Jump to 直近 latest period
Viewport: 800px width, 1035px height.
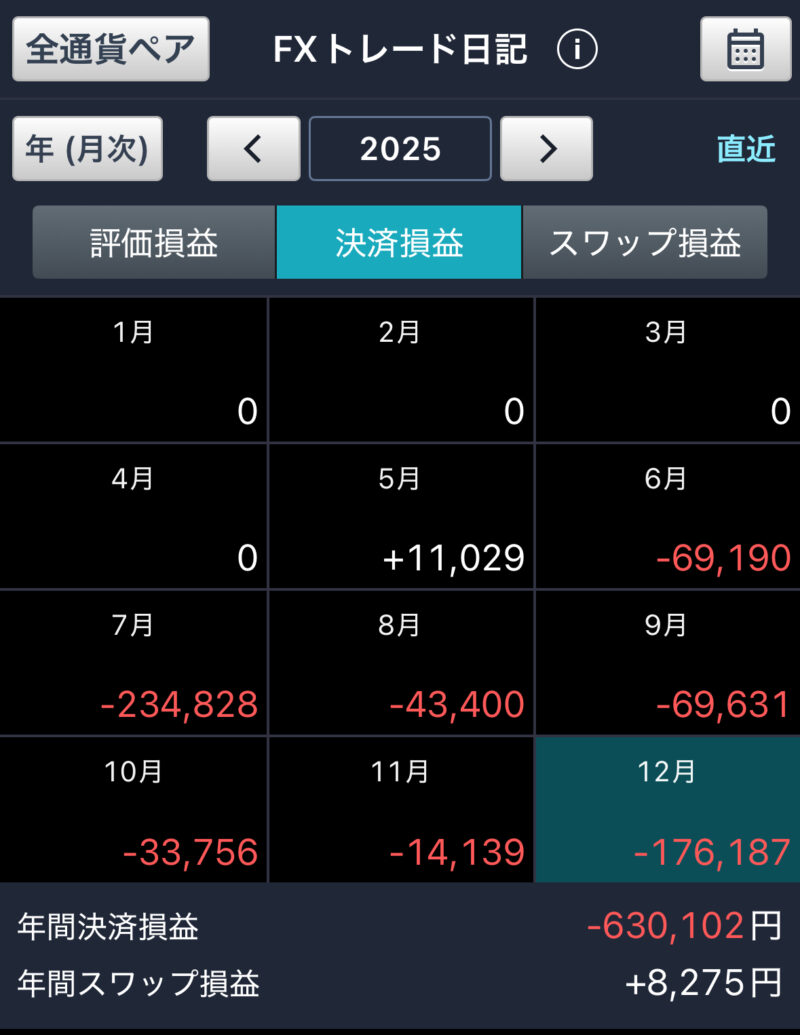[x=746, y=149]
